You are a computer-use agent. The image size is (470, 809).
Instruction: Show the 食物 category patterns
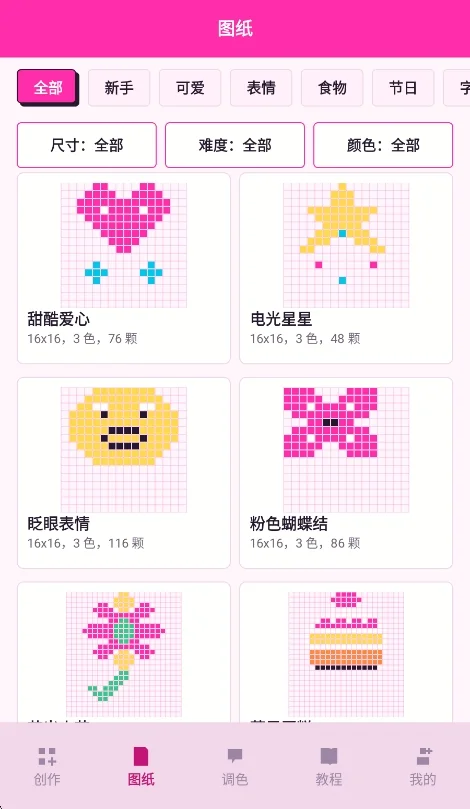coord(332,88)
